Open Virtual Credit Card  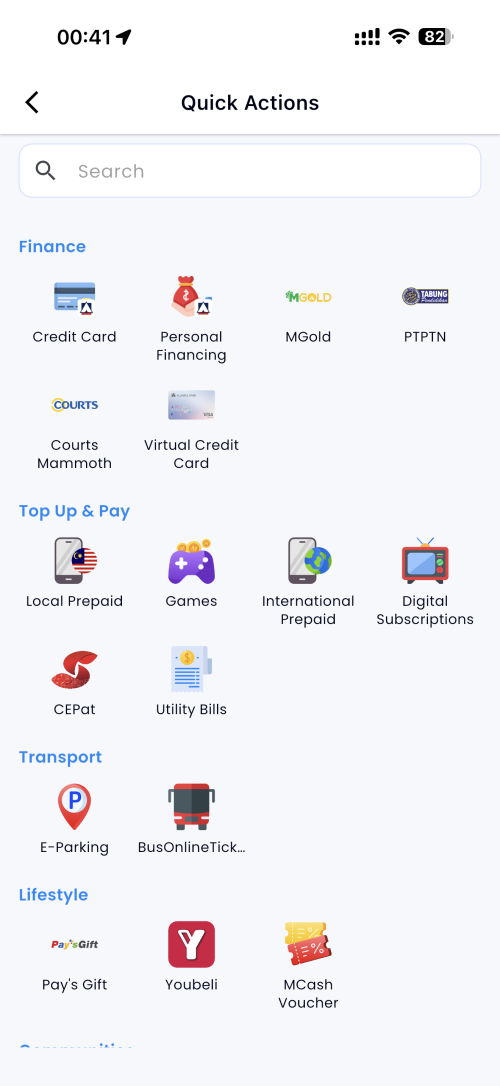pyautogui.click(x=191, y=429)
